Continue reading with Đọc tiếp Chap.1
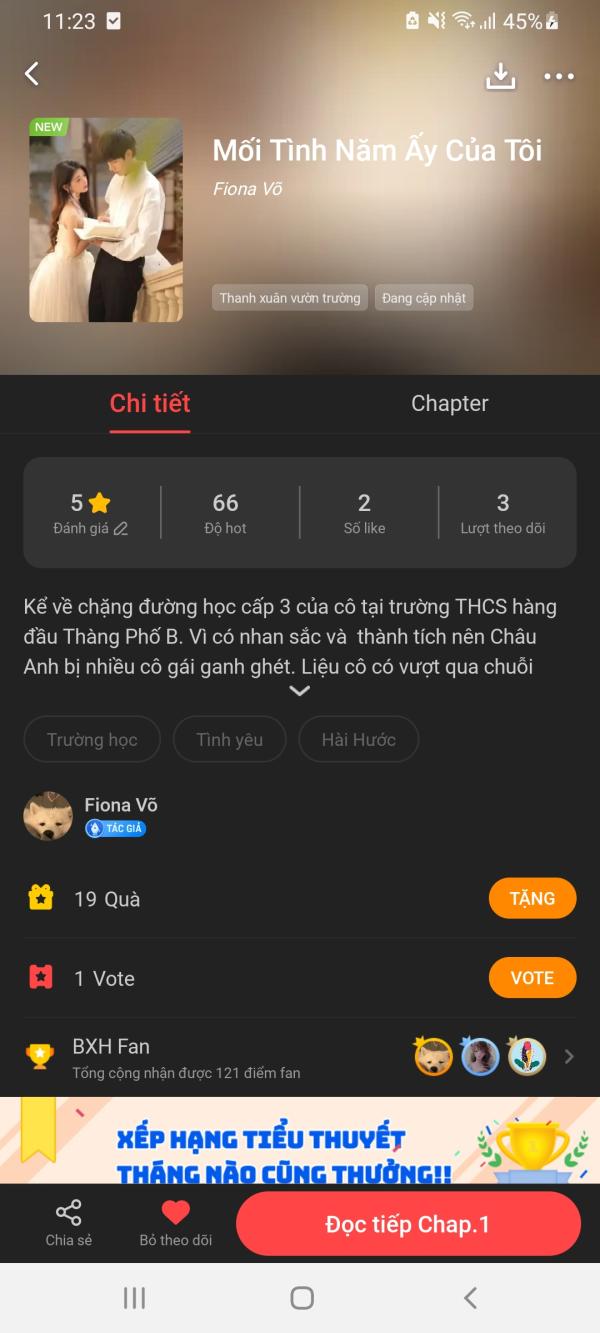 [408, 1224]
